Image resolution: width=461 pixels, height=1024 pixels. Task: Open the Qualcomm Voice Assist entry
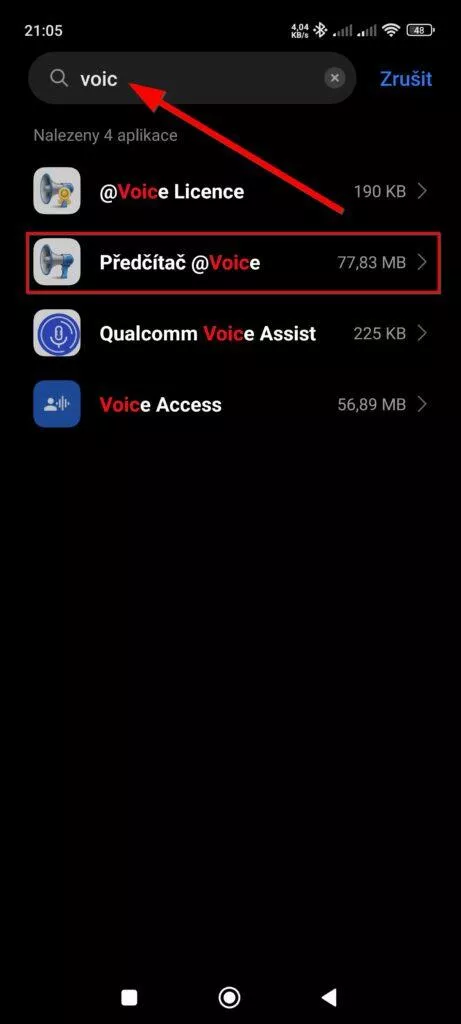coord(230,333)
